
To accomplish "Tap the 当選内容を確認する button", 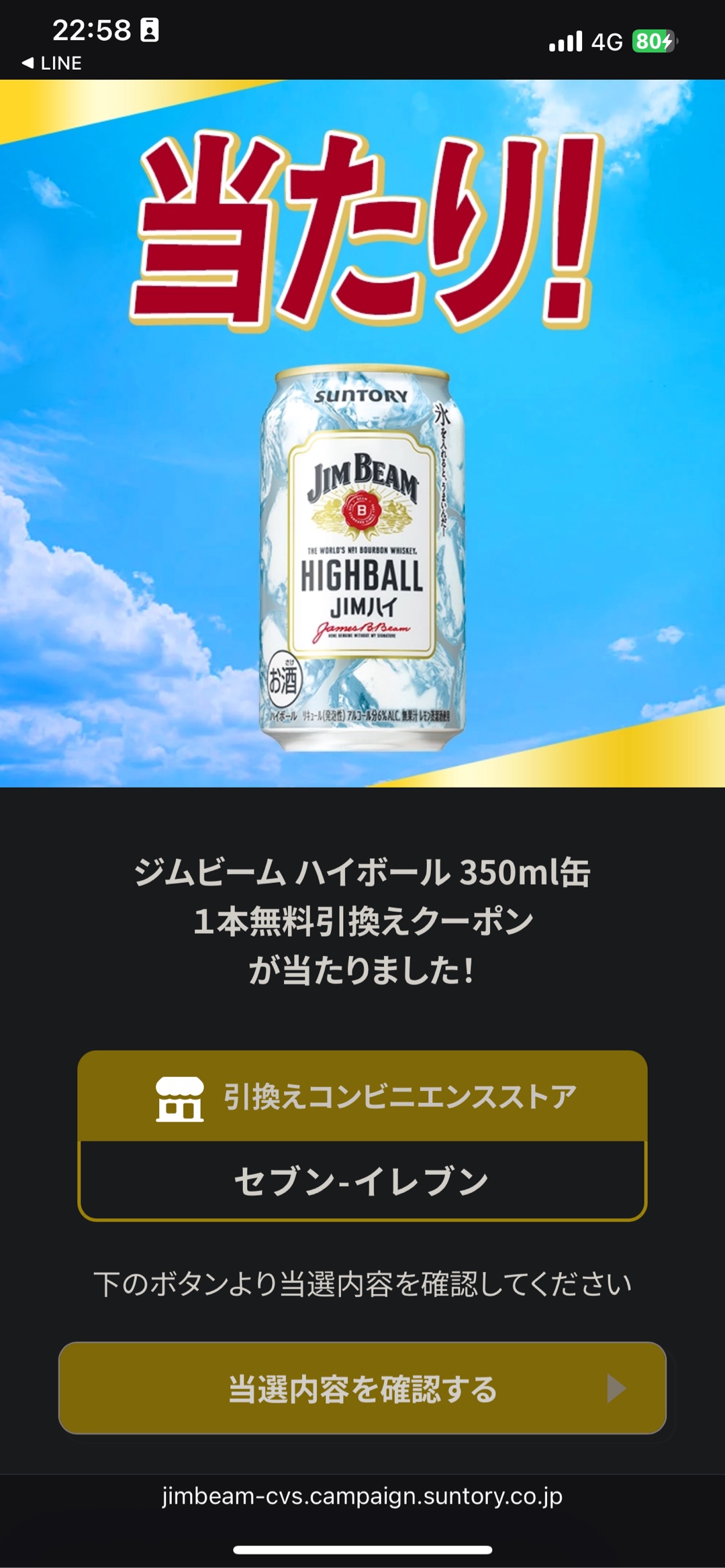I will 362,1388.
